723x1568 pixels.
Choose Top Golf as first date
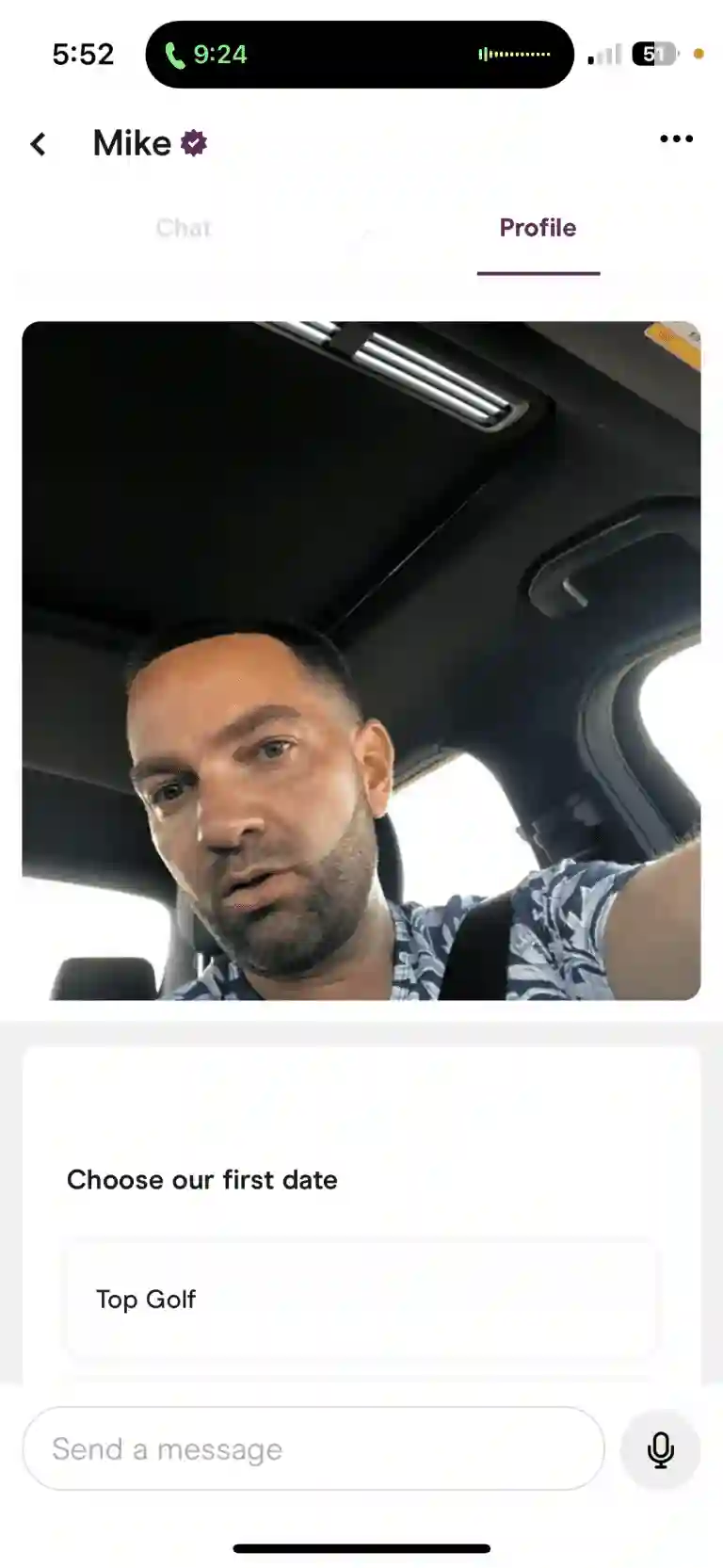pyautogui.click(x=361, y=1300)
